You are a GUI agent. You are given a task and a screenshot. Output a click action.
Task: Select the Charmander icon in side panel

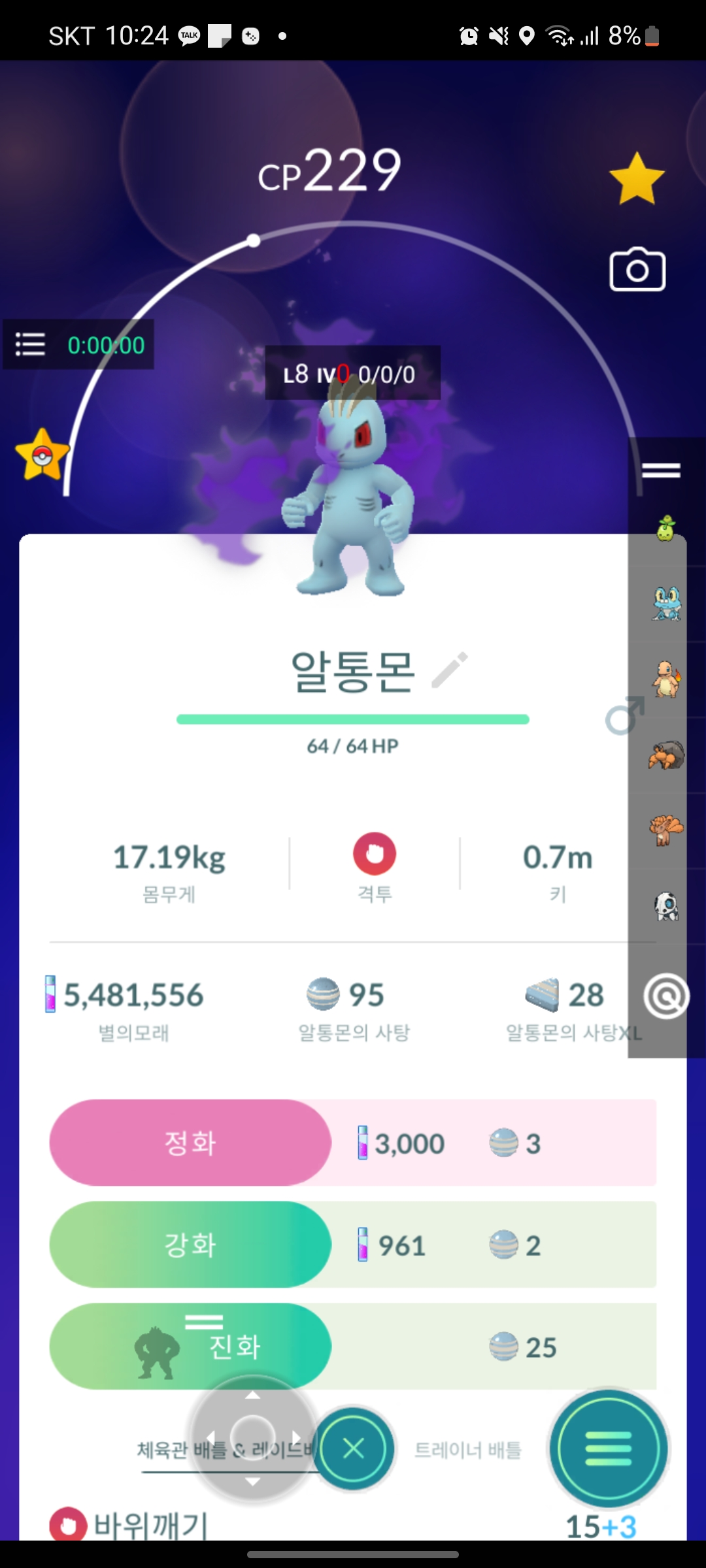666,679
